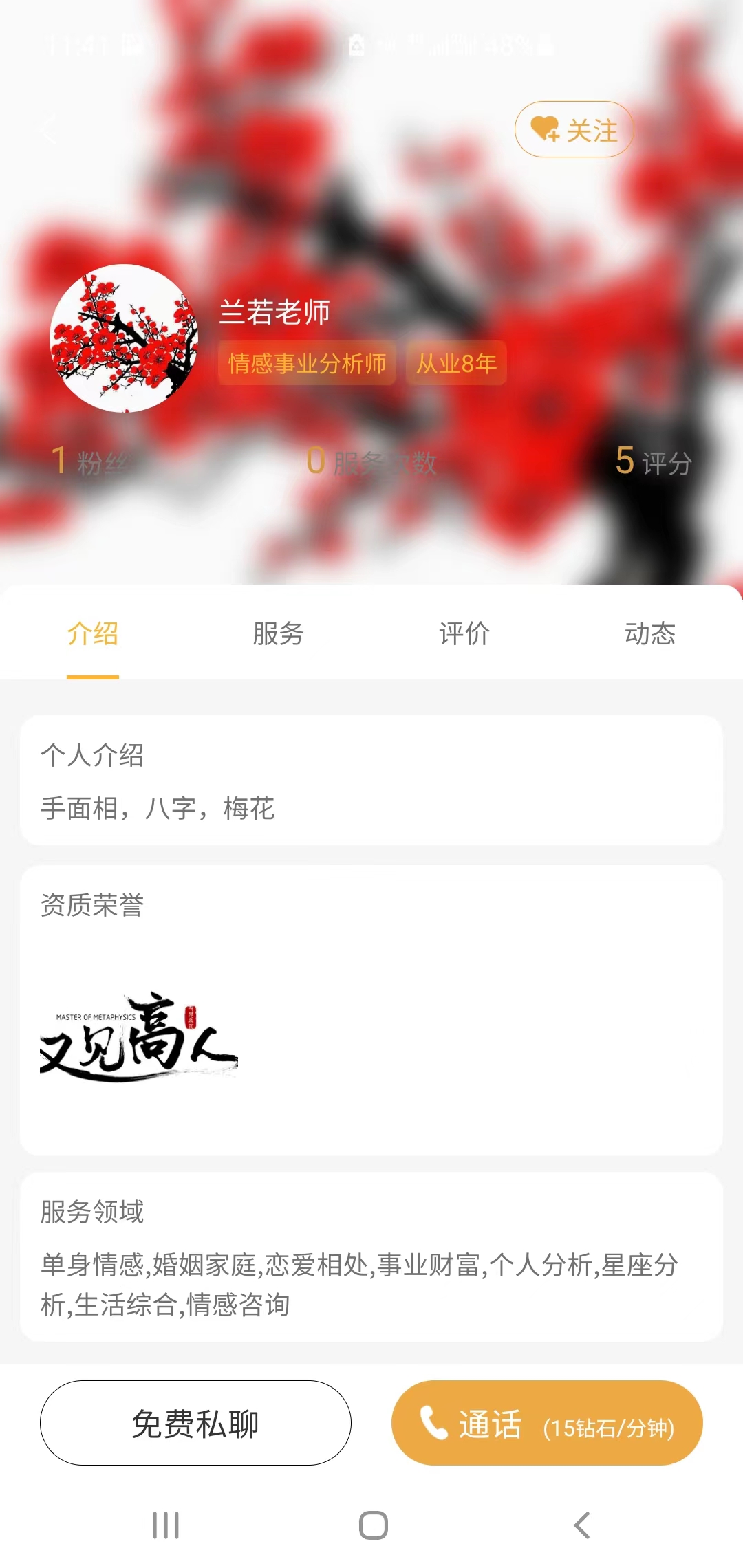This screenshot has width=743, height=1568.
Task: Go back using the top-left arrow
Action: (x=48, y=129)
